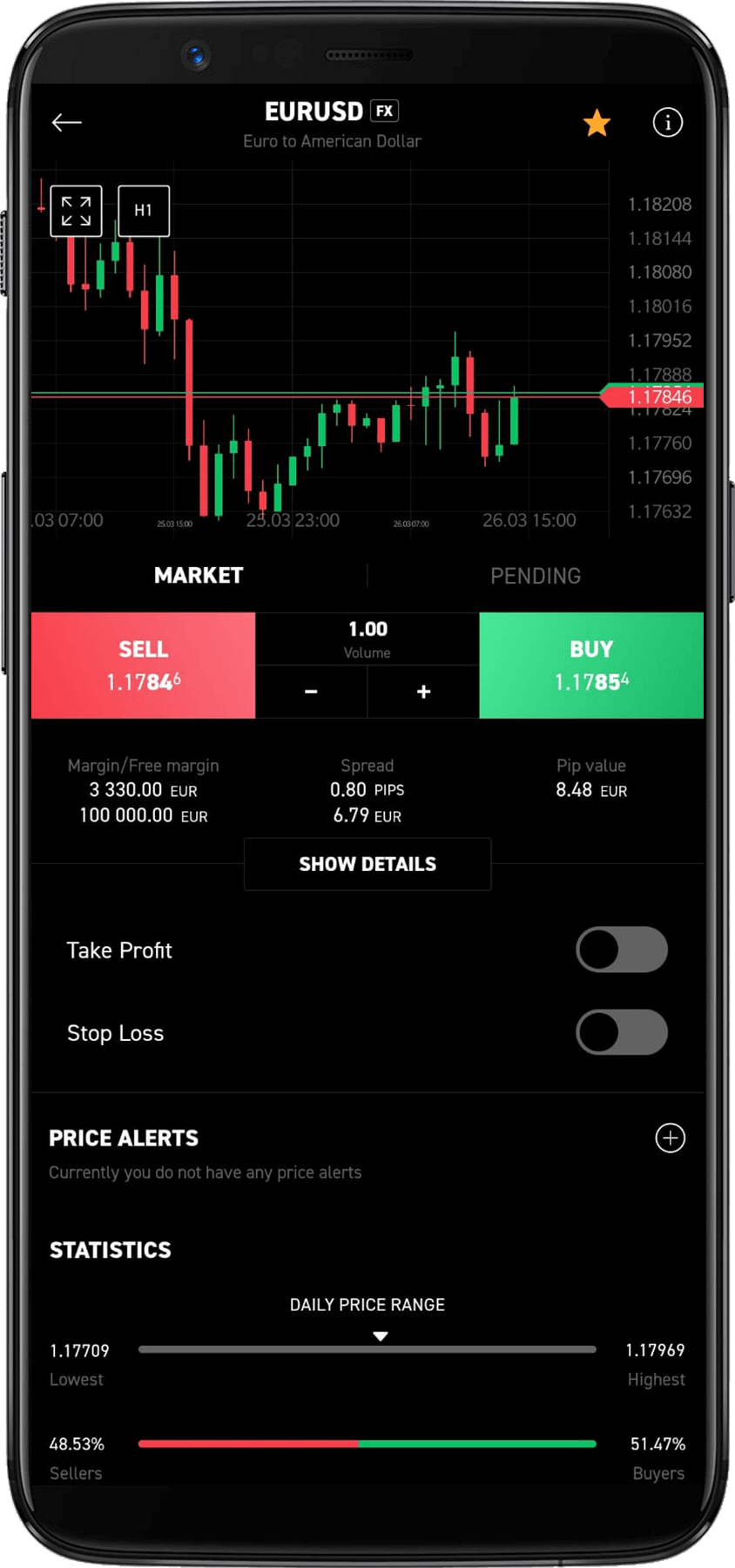Expand the chart to fullscreen
The height and width of the screenshot is (1568, 735).
click(77, 209)
